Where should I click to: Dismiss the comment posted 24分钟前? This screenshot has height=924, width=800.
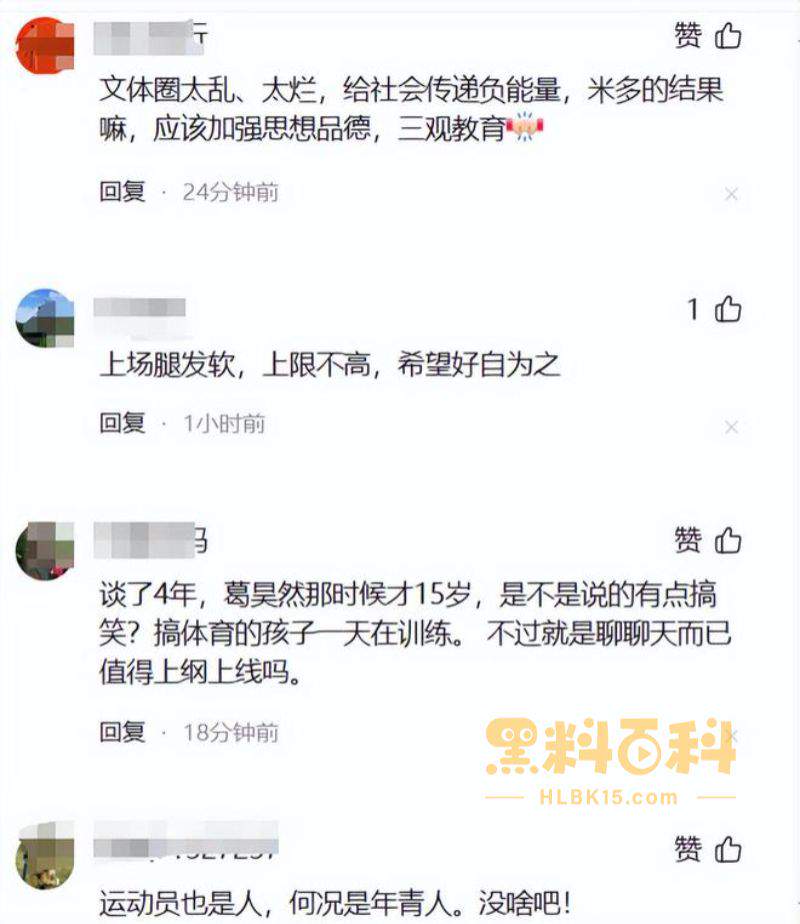pyautogui.click(x=731, y=194)
